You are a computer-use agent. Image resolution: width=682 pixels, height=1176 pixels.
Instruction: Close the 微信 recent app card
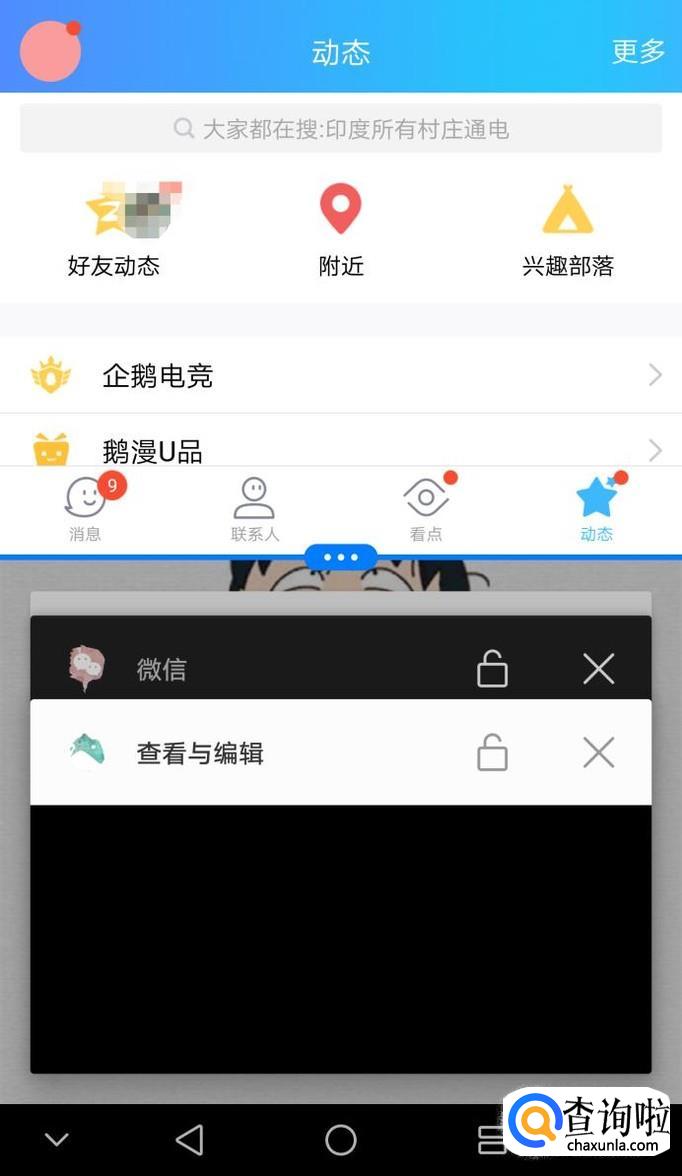(599, 668)
